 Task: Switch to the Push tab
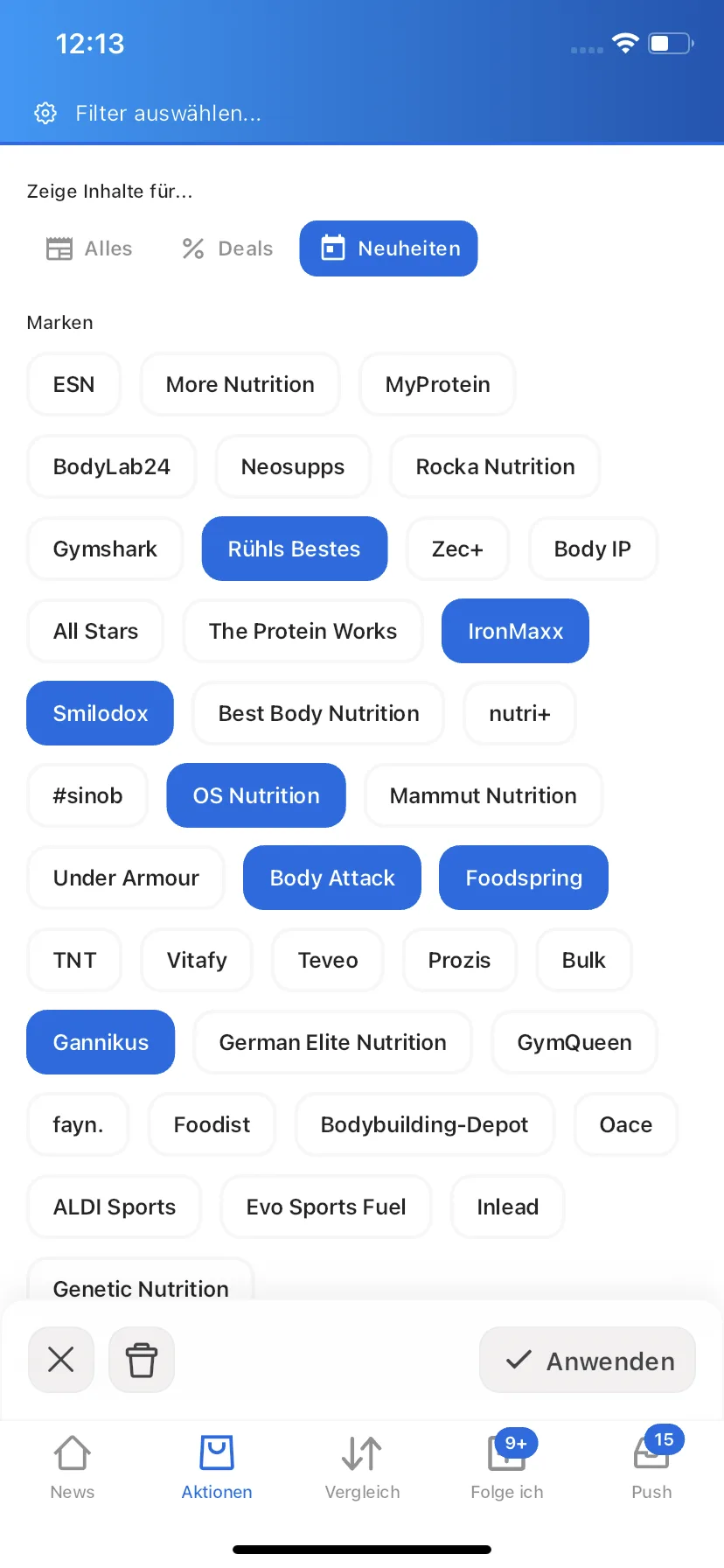[651, 1467]
